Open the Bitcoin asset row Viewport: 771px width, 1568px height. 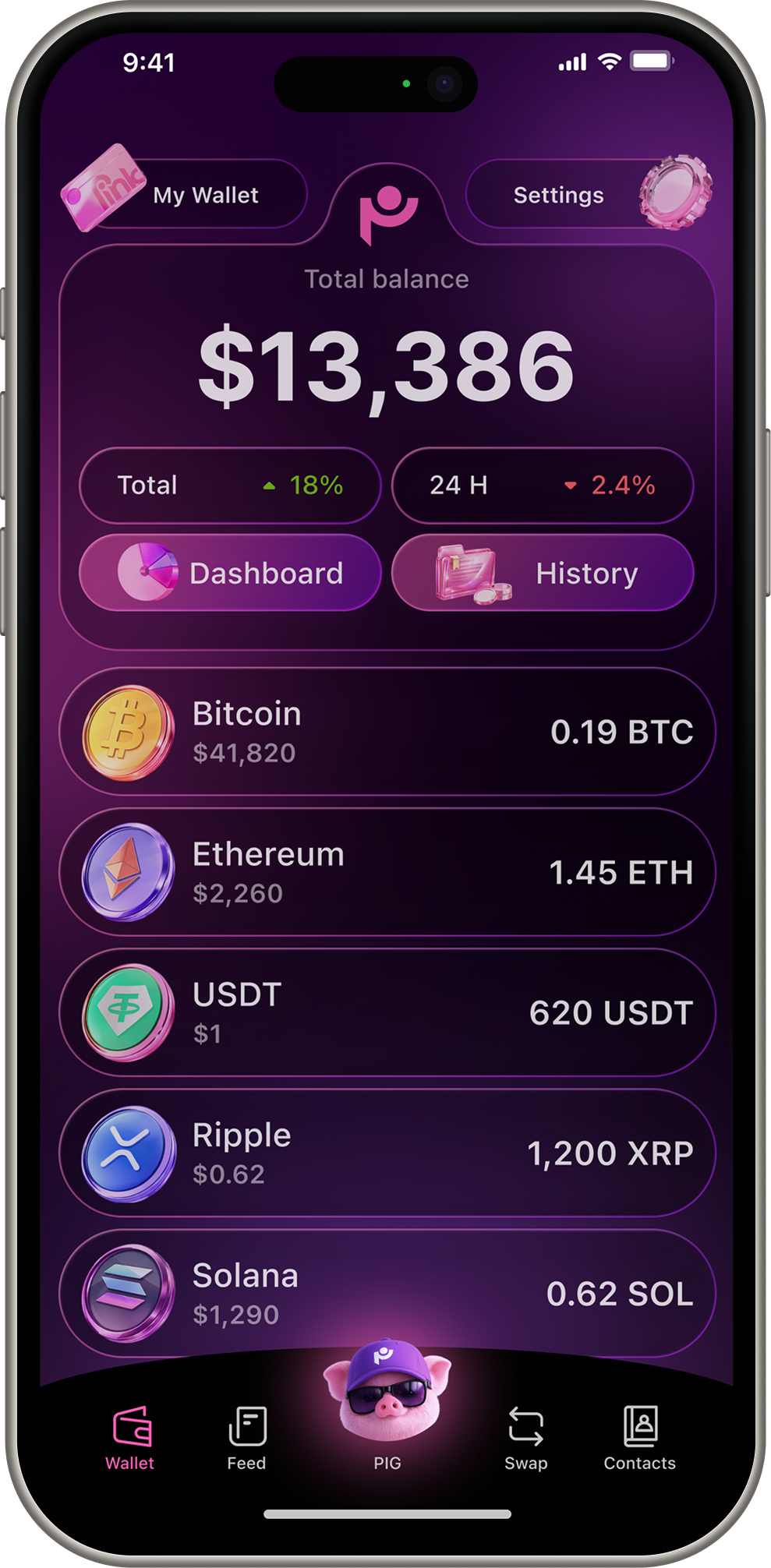(x=387, y=732)
